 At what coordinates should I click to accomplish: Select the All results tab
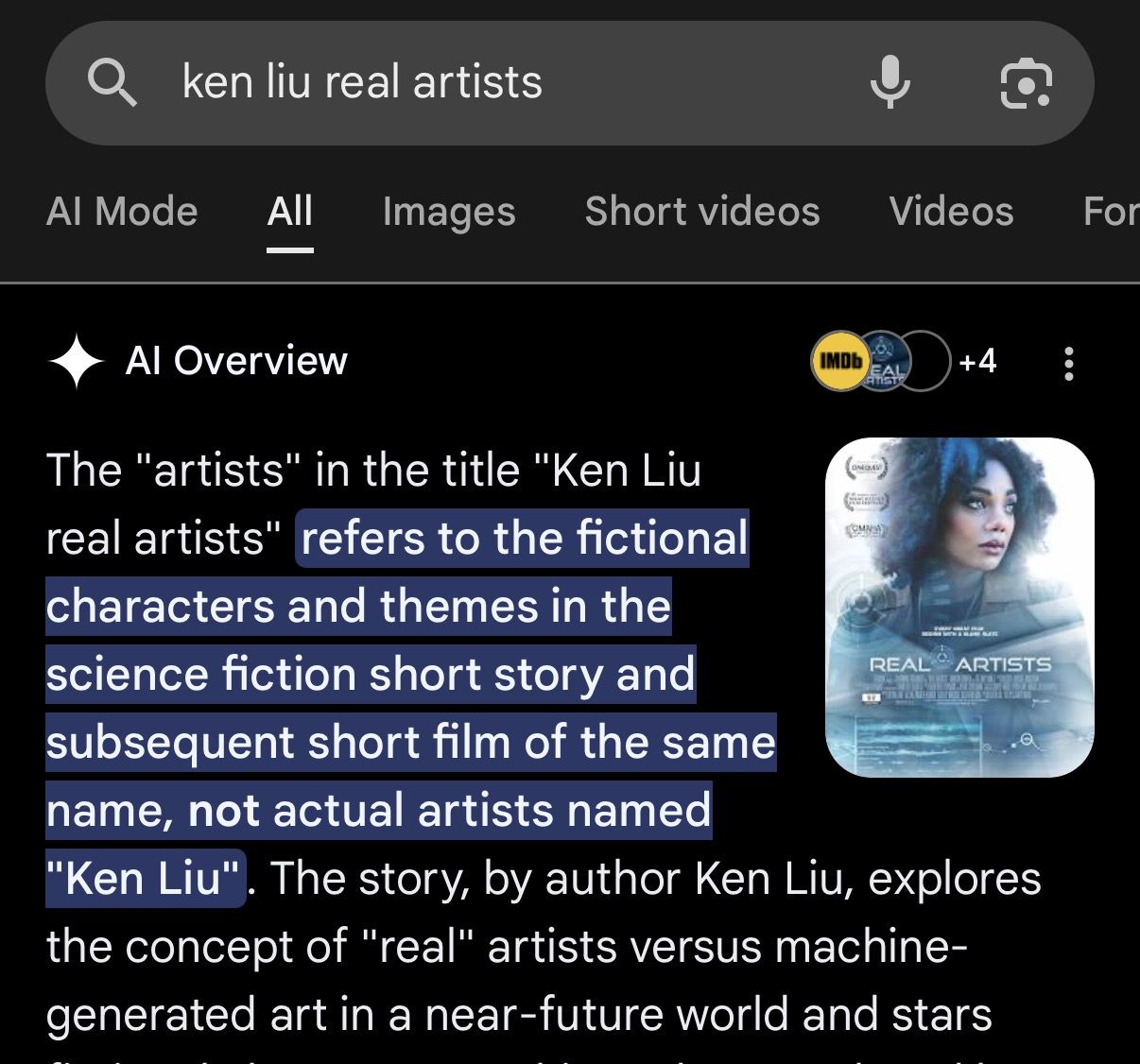click(289, 212)
